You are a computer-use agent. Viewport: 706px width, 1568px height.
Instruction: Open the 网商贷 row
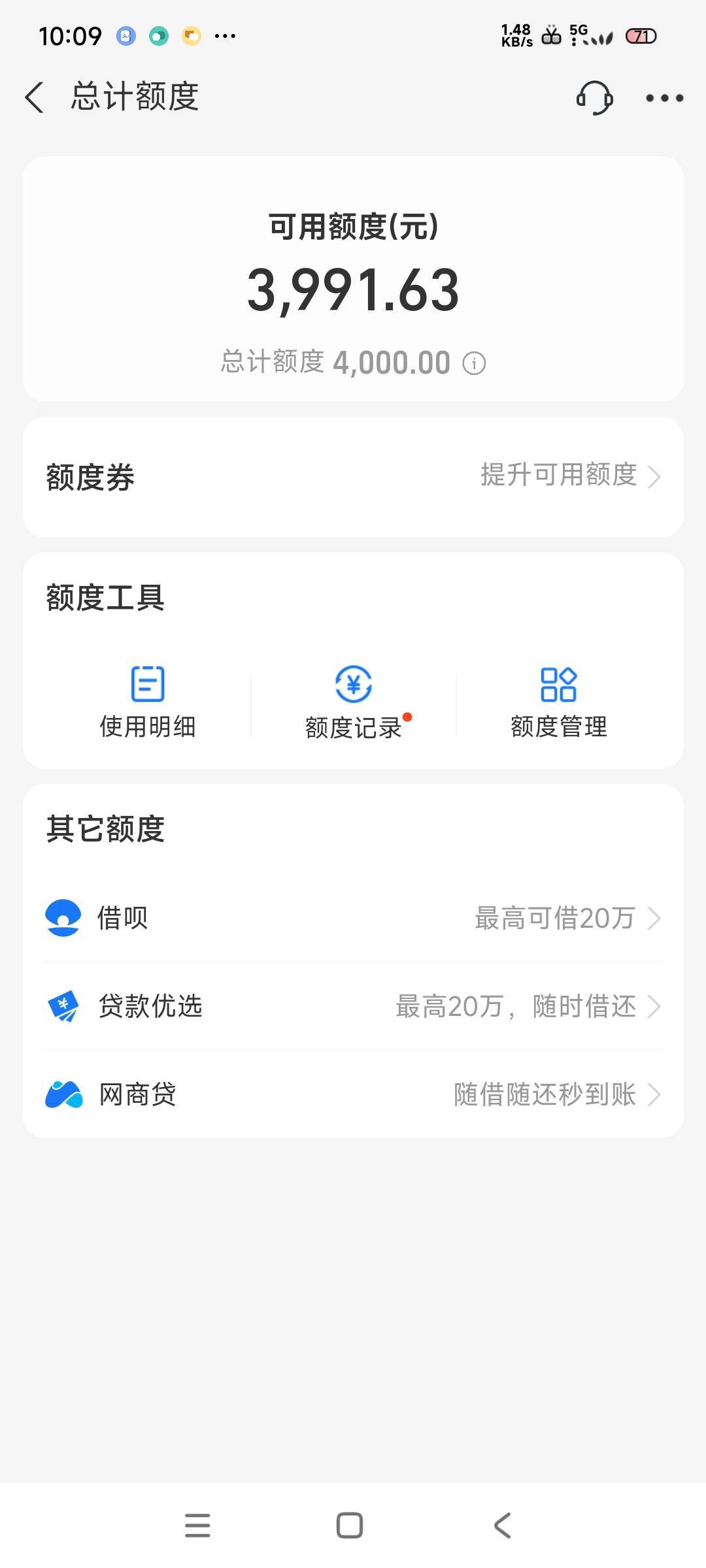point(353,1094)
